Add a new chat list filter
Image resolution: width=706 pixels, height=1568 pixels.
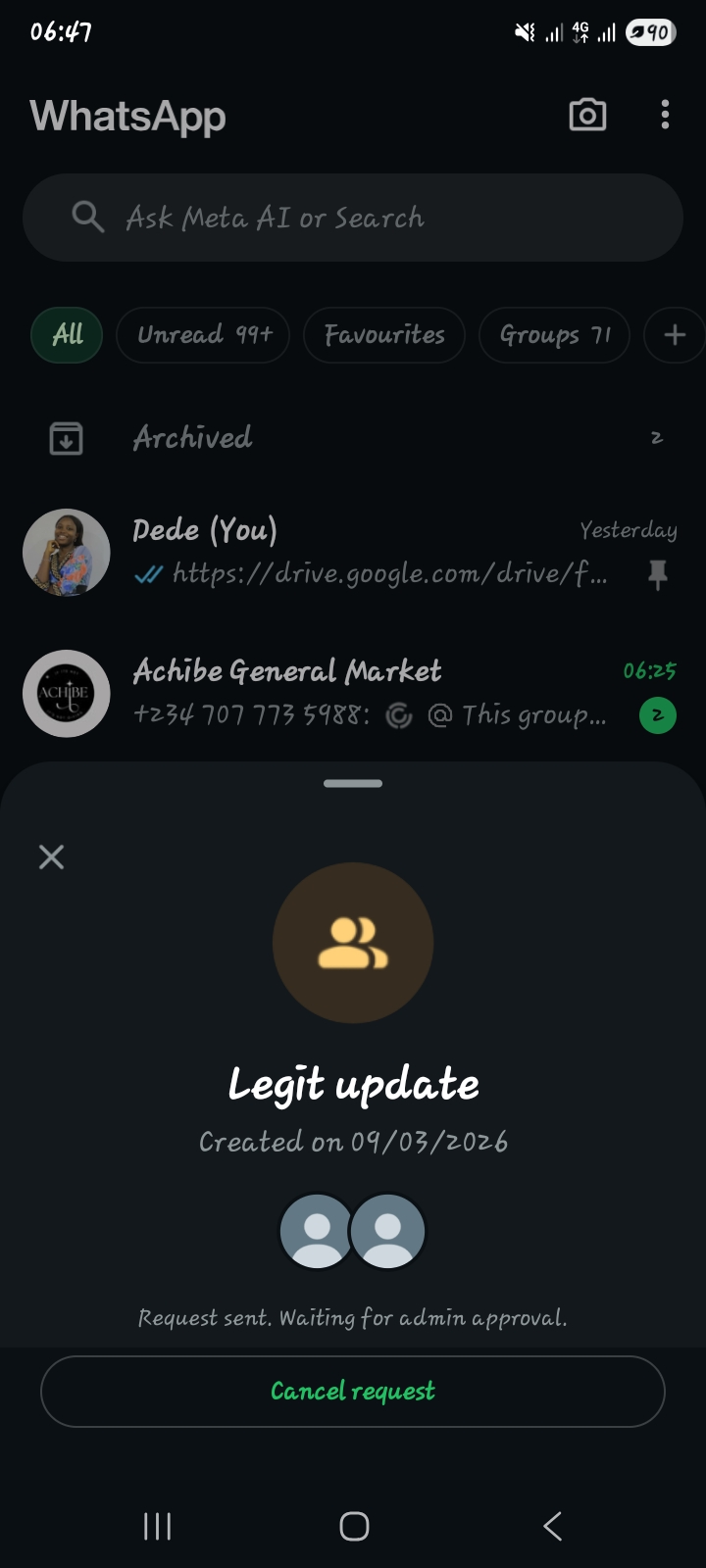pyautogui.click(x=675, y=335)
